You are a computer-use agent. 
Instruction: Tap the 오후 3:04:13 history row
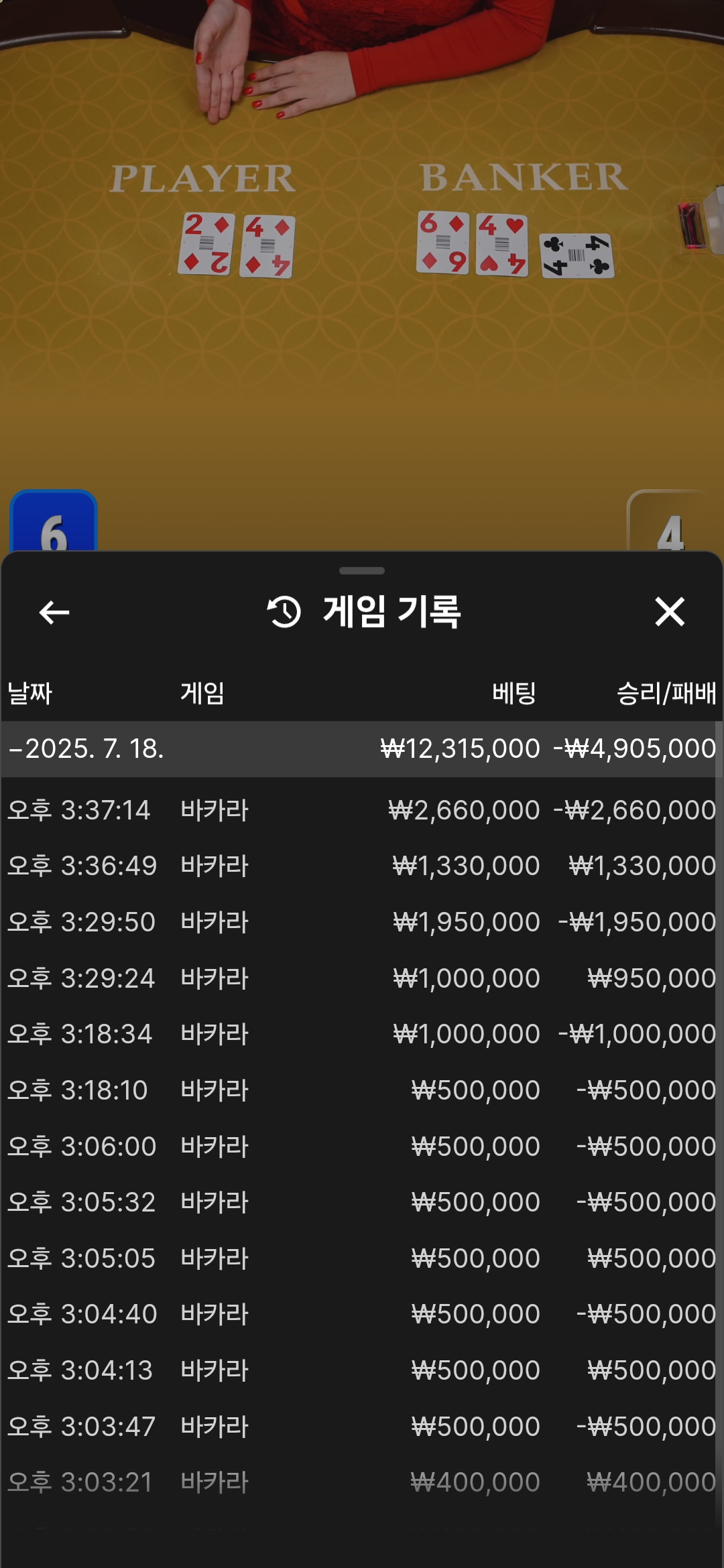[362, 1370]
